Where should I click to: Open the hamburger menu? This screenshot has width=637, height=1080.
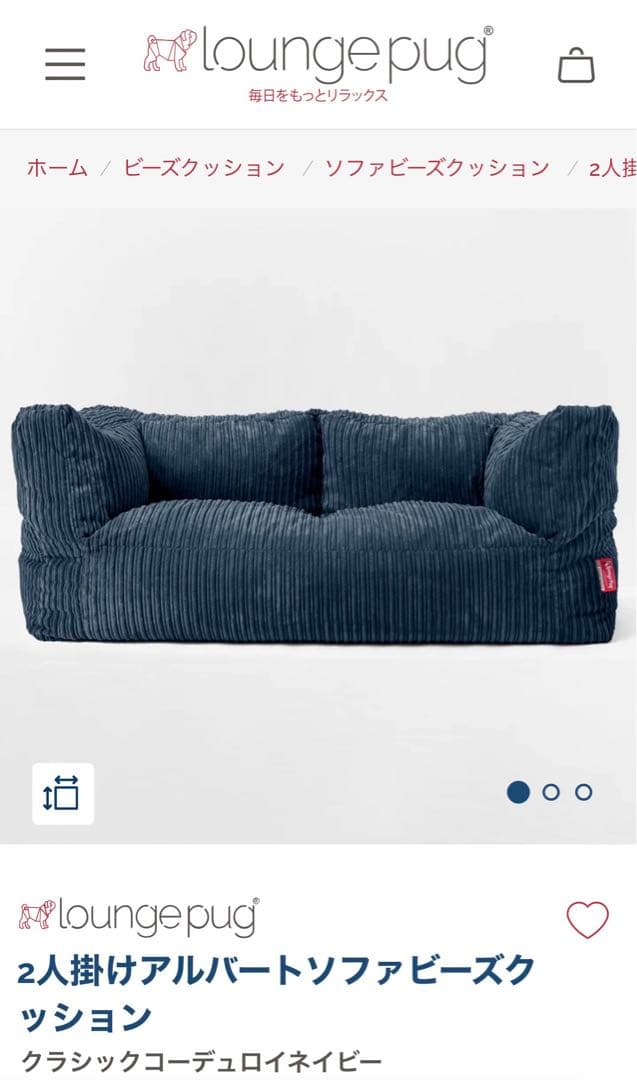click(x=65, y=64)
